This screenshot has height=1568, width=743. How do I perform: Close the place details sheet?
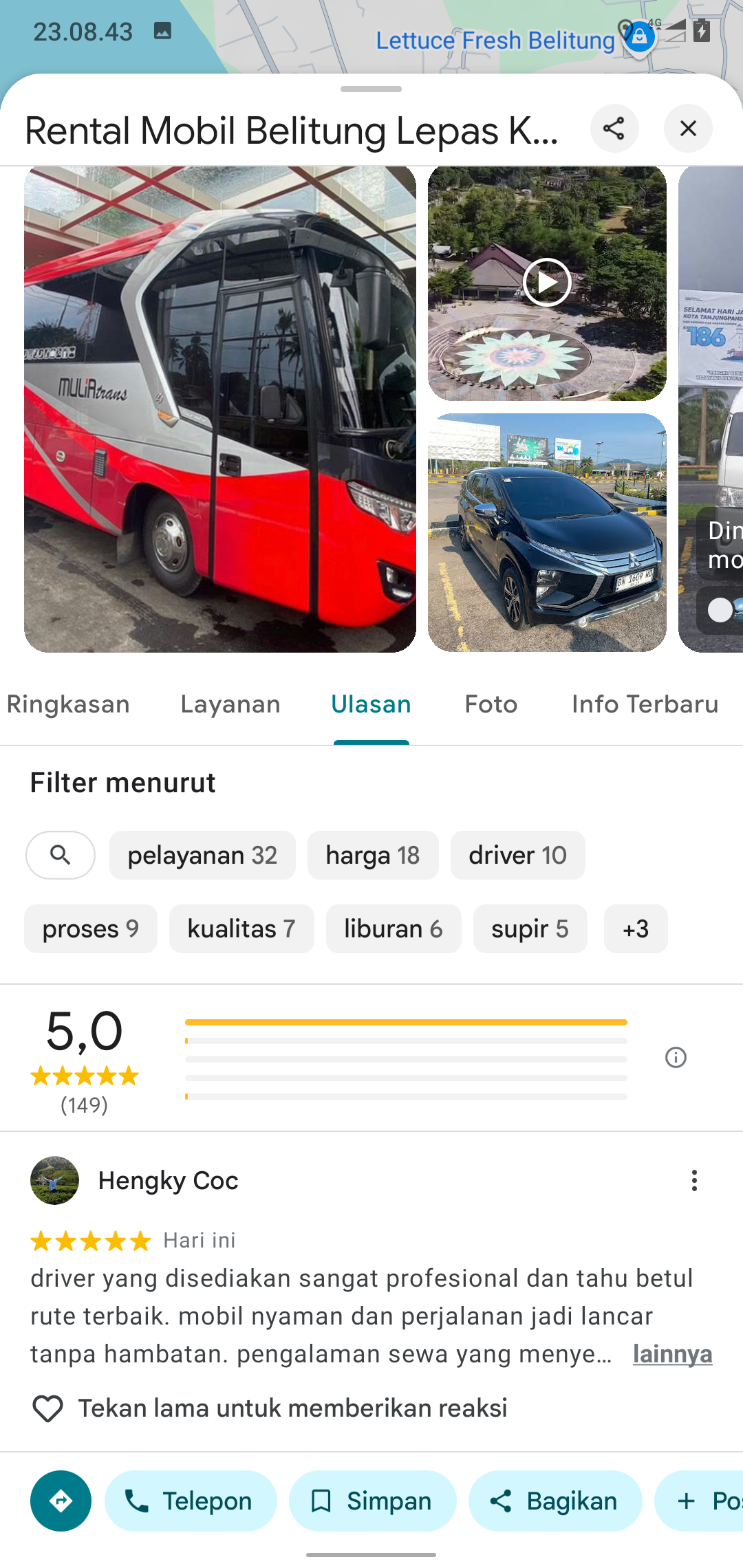[688, 129]
